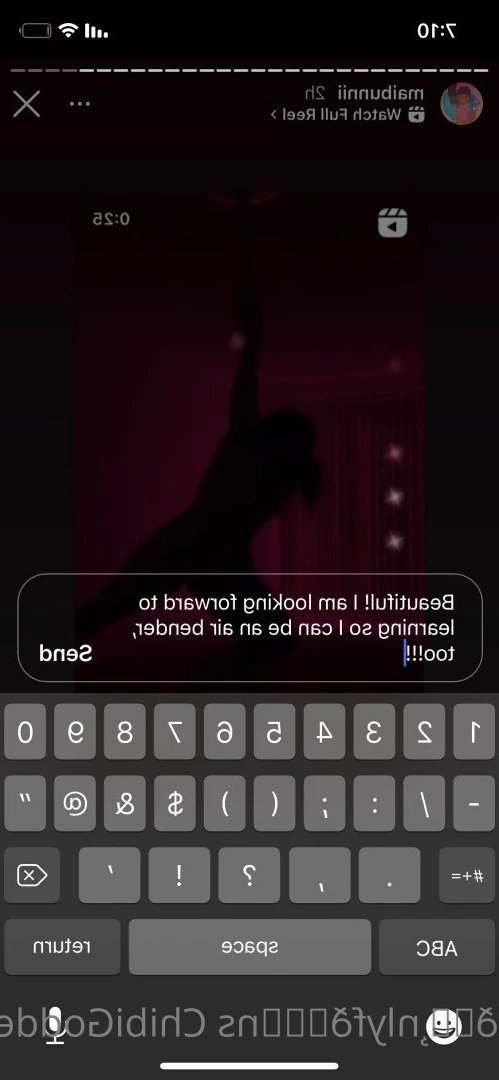The image size is (499, 1080).
Task: Open the three-dot overflow menu
Action: (80, 104)
